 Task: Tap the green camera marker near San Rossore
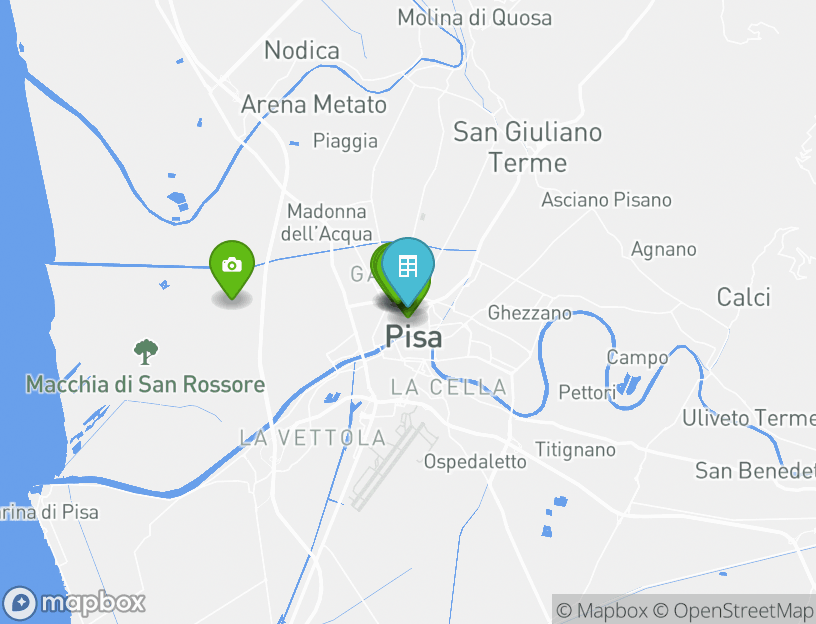point(232,265)
